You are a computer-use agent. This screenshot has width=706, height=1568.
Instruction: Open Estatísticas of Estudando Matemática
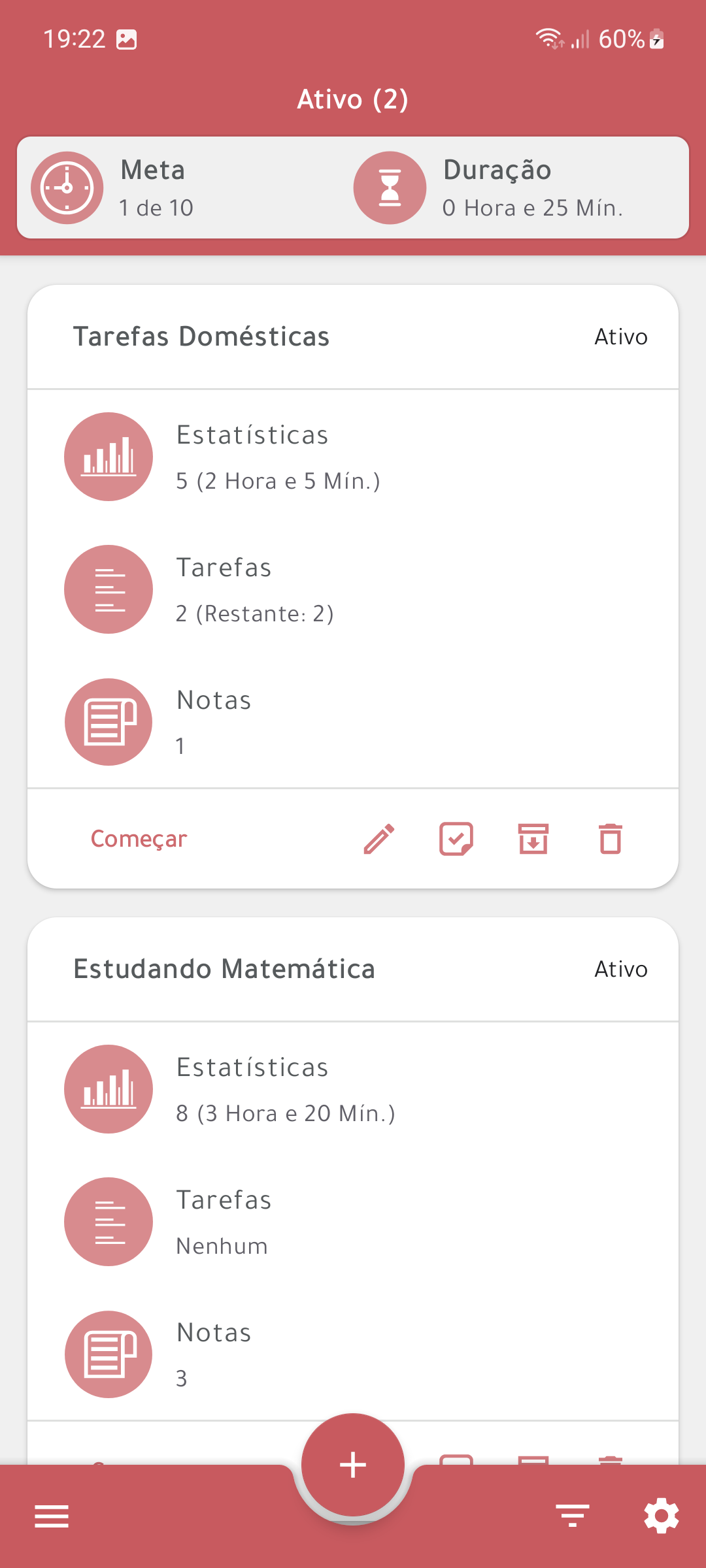click(x=353, y=1090)
